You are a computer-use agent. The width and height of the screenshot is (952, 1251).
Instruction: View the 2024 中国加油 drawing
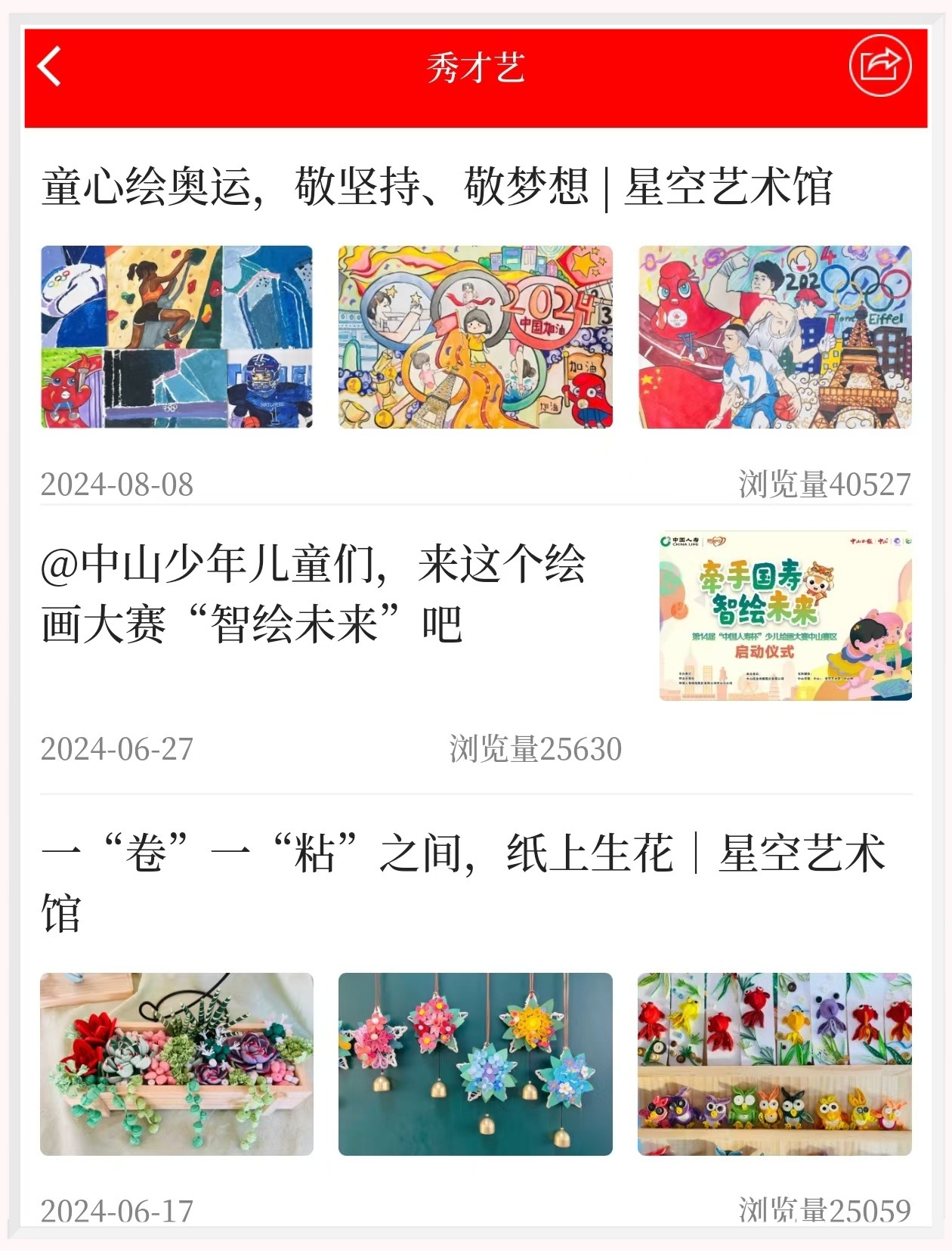click(x=475, y=337)
